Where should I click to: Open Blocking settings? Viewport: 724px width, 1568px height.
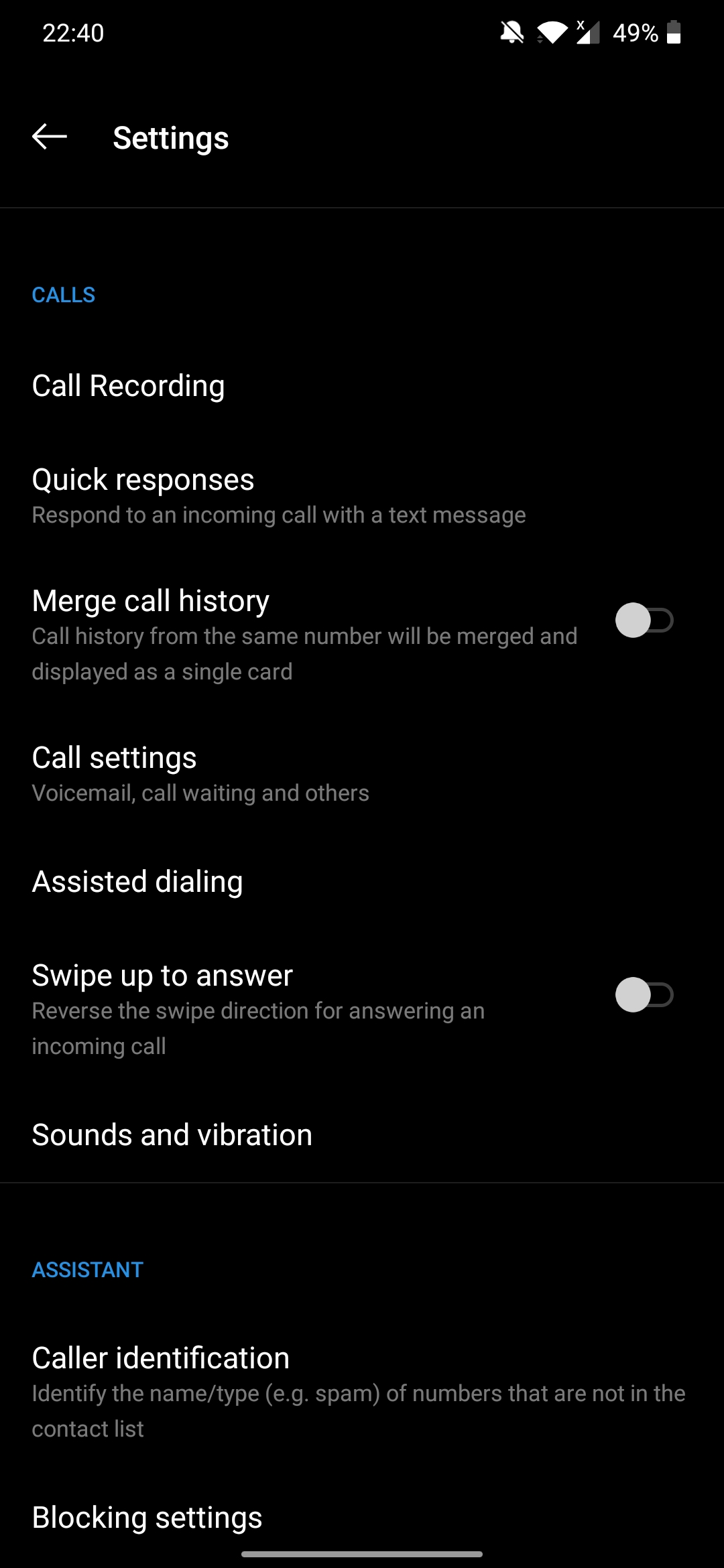pyautogui.click(x=362, y=1518)
